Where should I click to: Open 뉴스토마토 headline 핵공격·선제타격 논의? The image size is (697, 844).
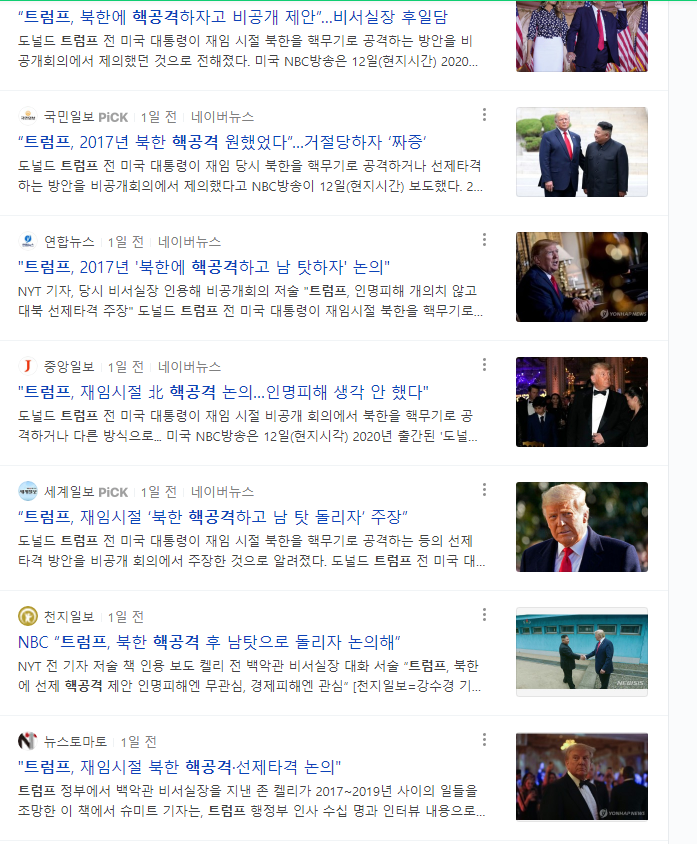(x=180, y=766)
